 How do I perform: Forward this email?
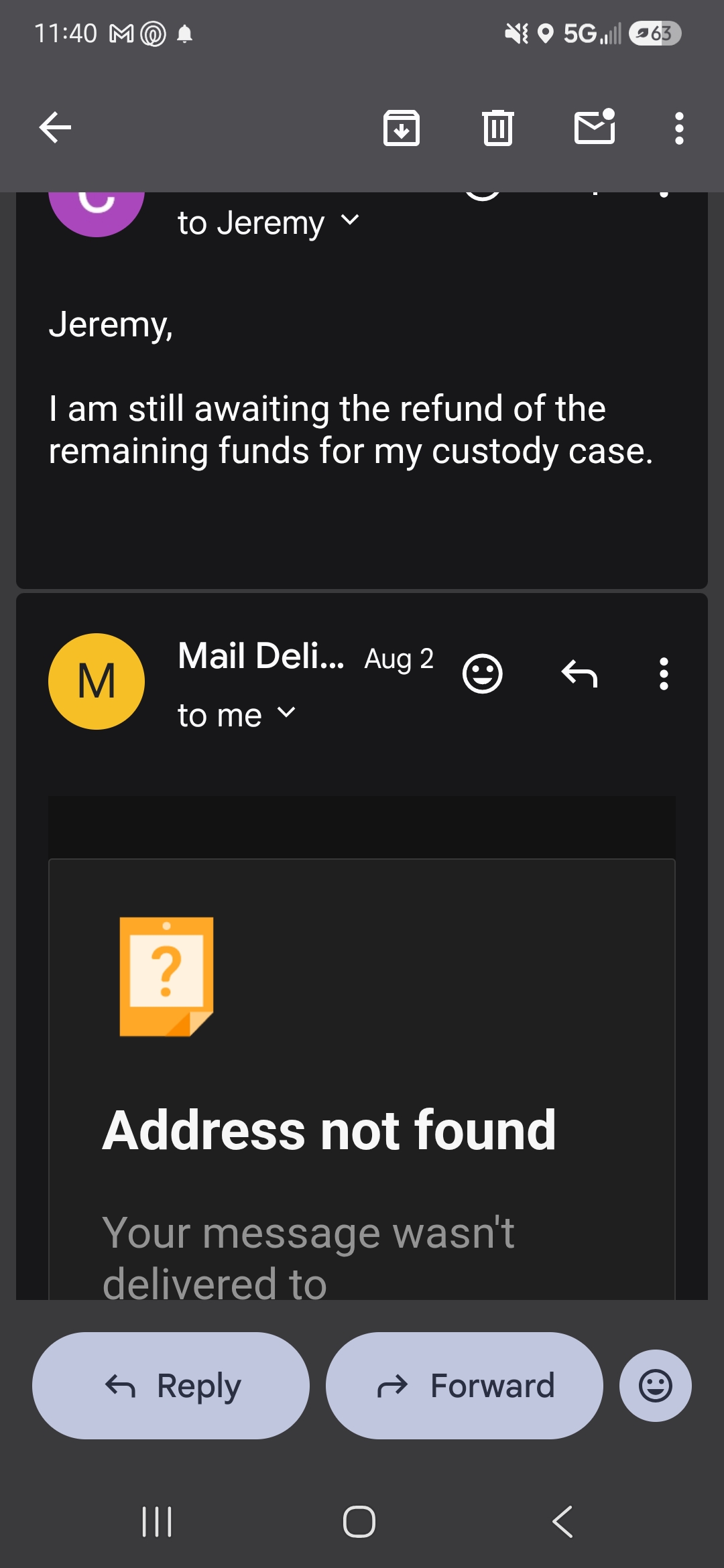coord(465,1385)
